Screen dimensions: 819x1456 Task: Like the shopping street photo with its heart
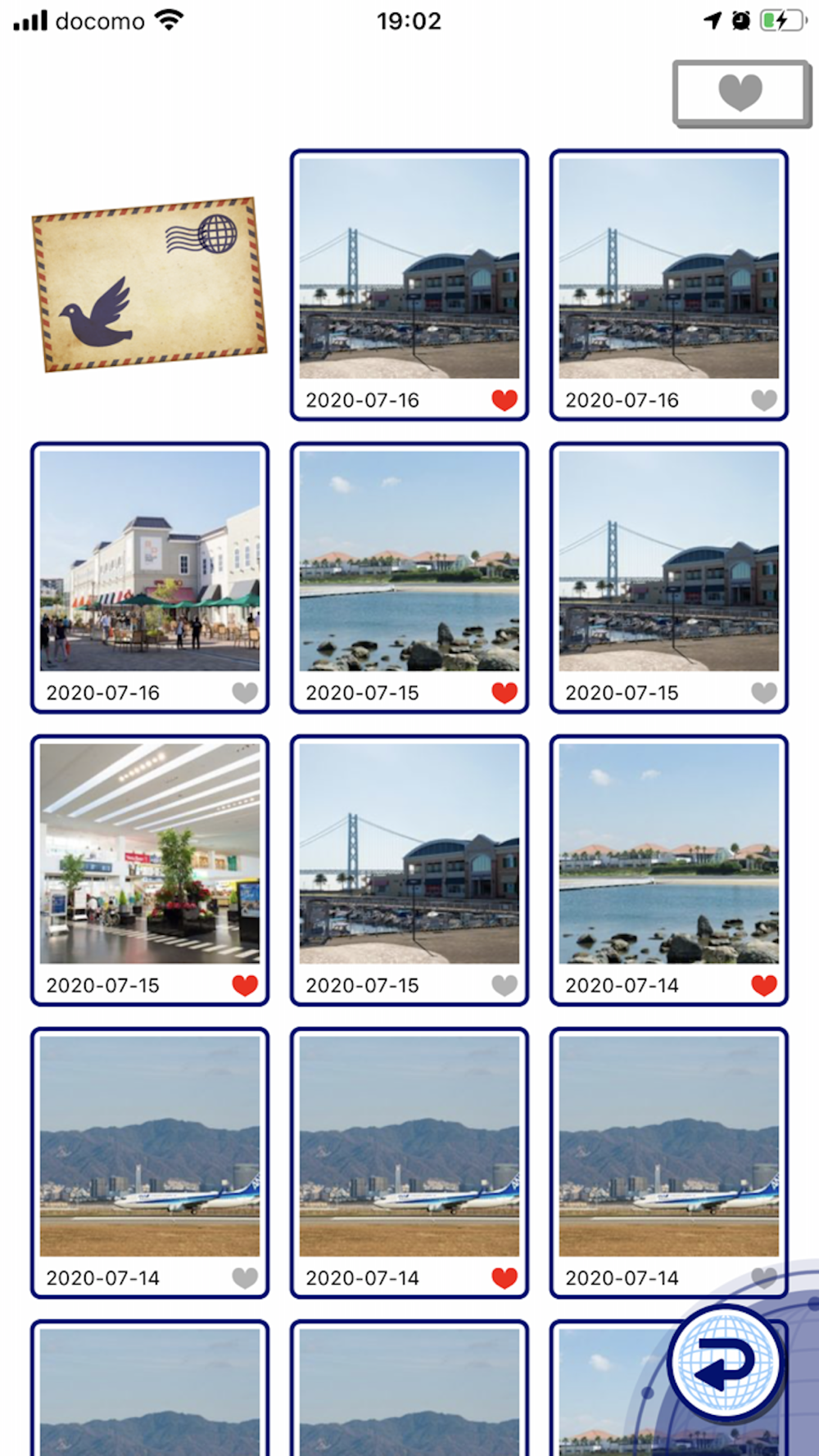[x=245, y=693]
